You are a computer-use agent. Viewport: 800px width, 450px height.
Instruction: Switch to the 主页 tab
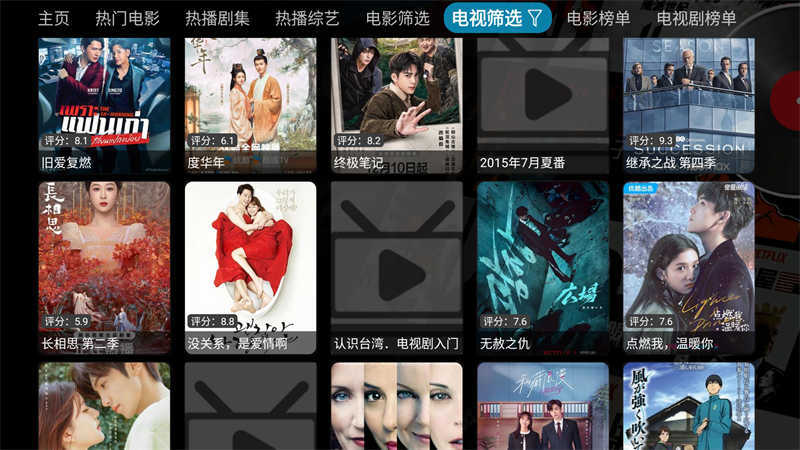point(54,18)
